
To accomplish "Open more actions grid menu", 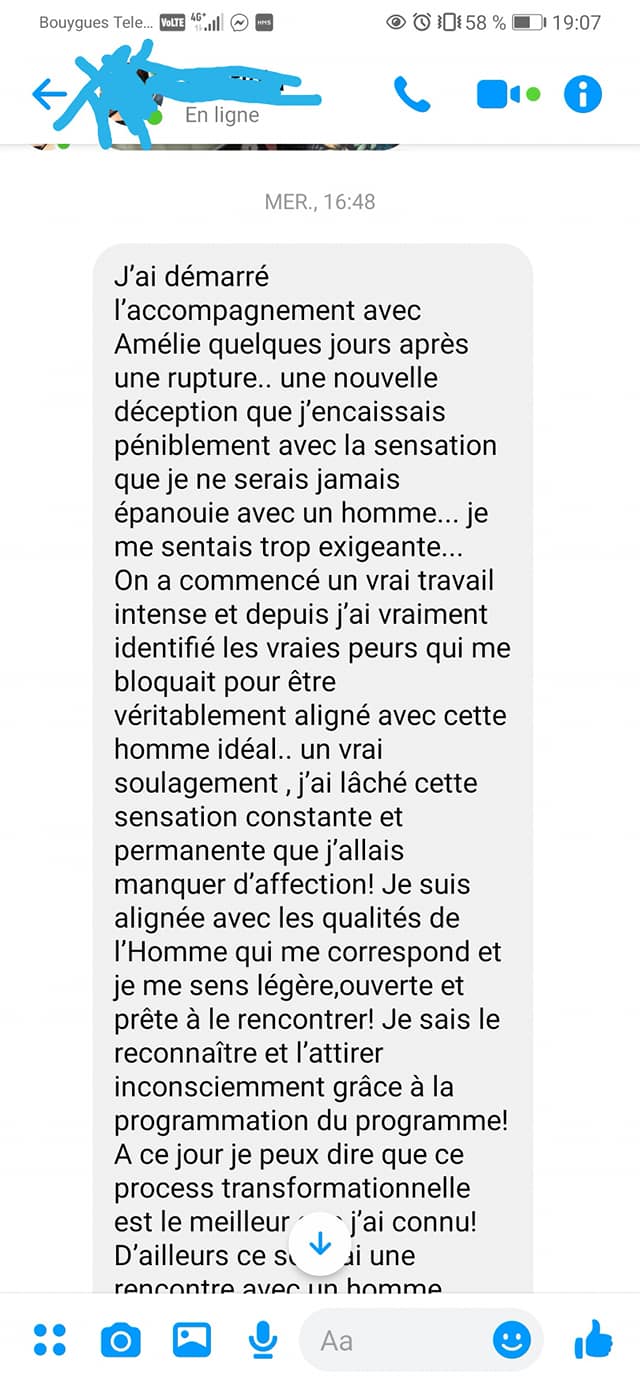I will tap(49, 1339).
